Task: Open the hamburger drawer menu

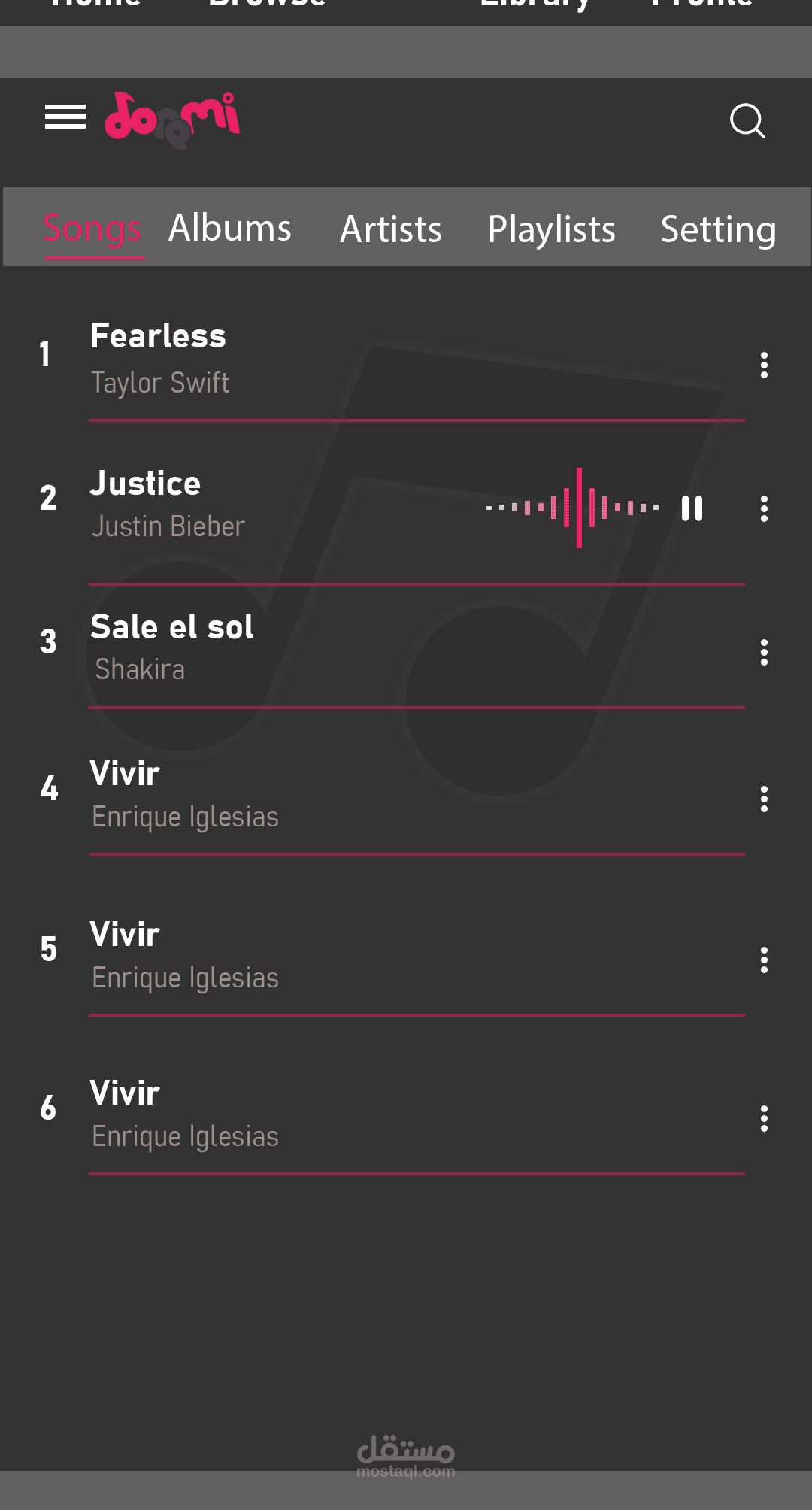Action: [x=65, y=117]
